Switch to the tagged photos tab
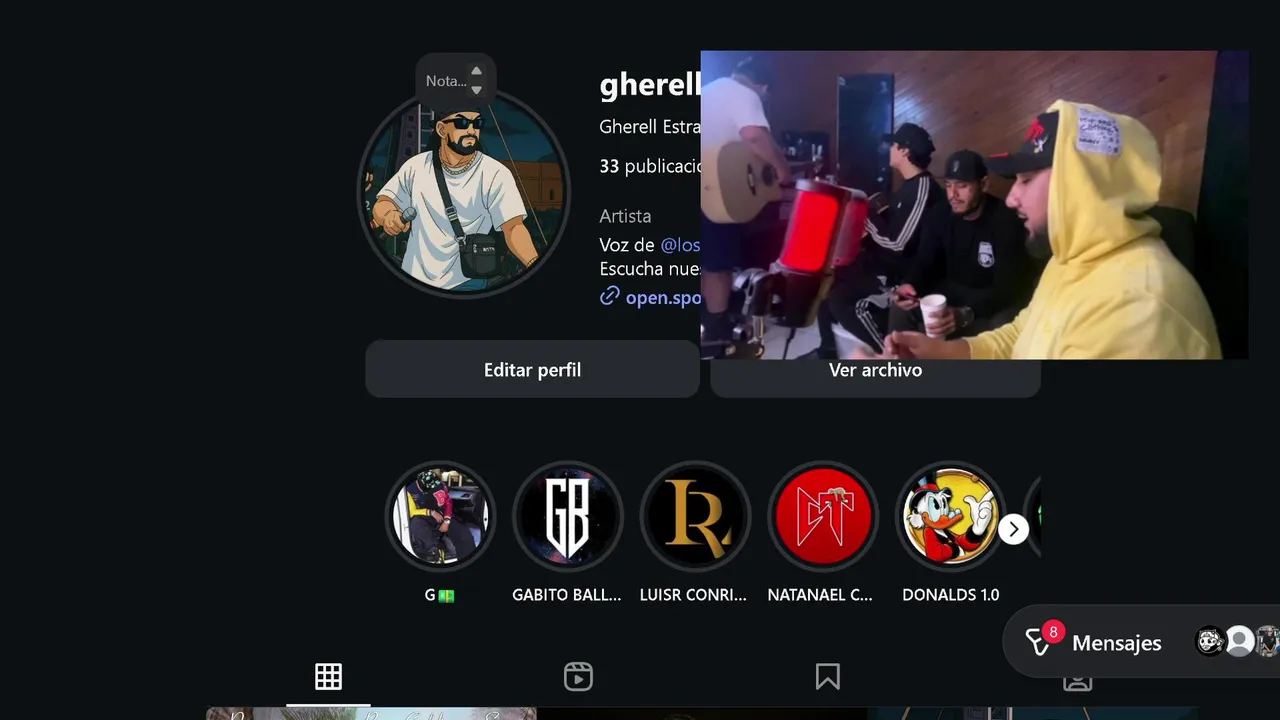Viewport: 1280px width, 720px height. (1077, 681)
